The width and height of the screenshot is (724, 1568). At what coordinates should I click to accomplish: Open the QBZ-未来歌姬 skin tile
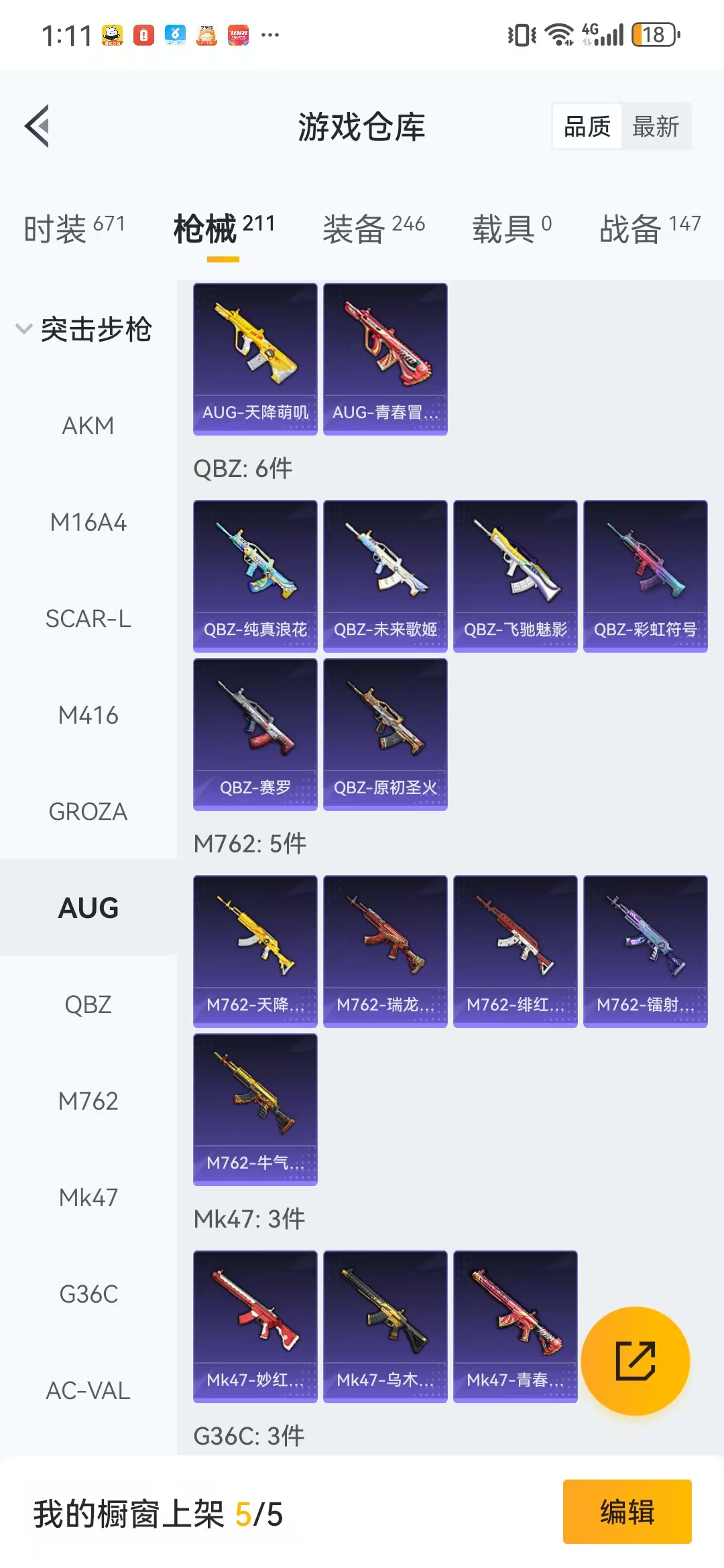385,576
